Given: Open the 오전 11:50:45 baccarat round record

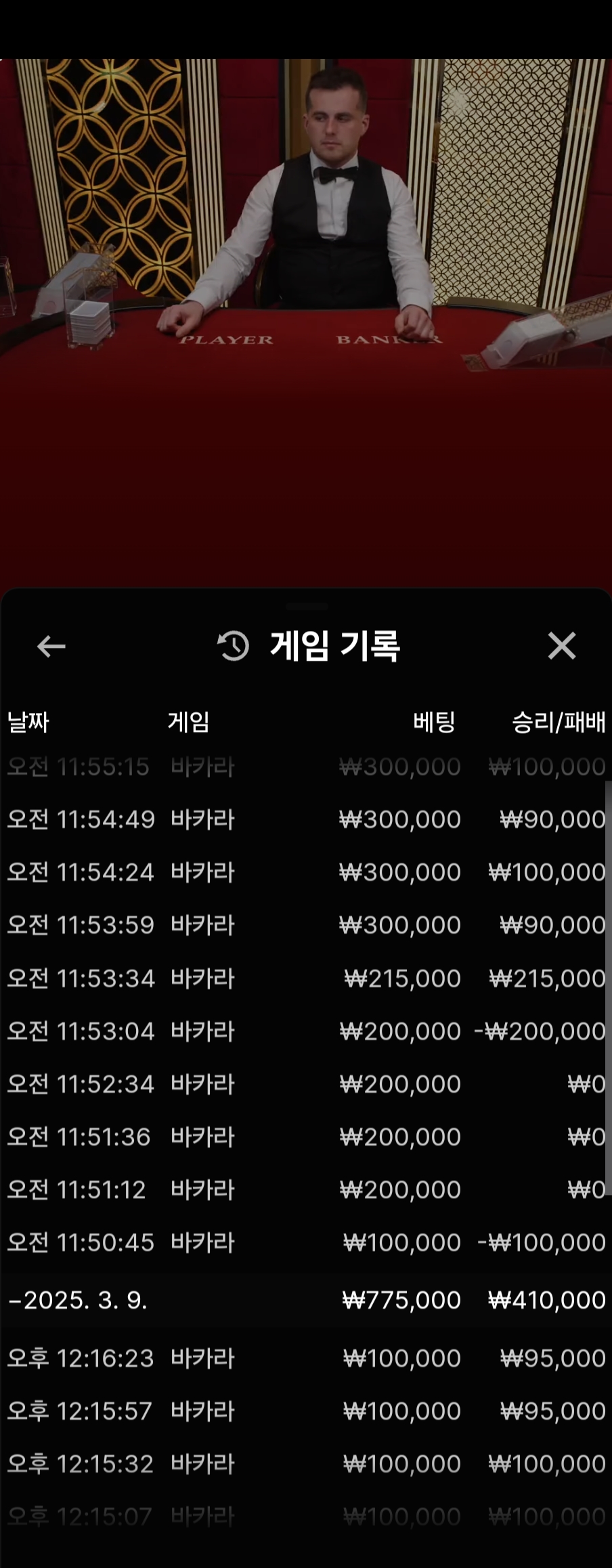Looking at the screenshot, I should [x=305, y=1242].
